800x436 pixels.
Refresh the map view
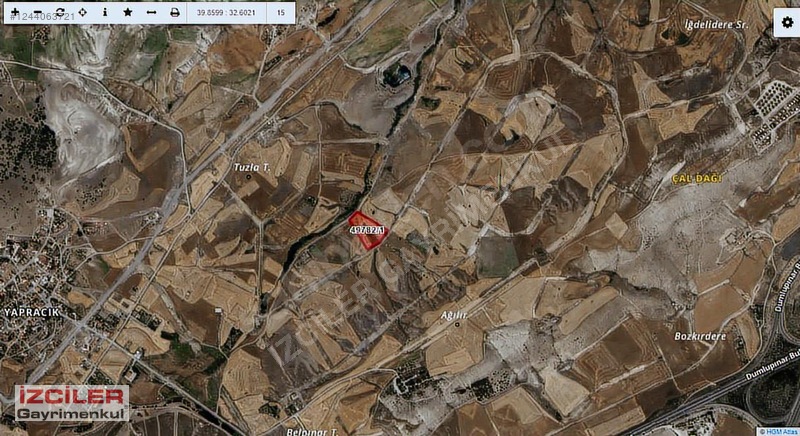(x=59, y=11)
